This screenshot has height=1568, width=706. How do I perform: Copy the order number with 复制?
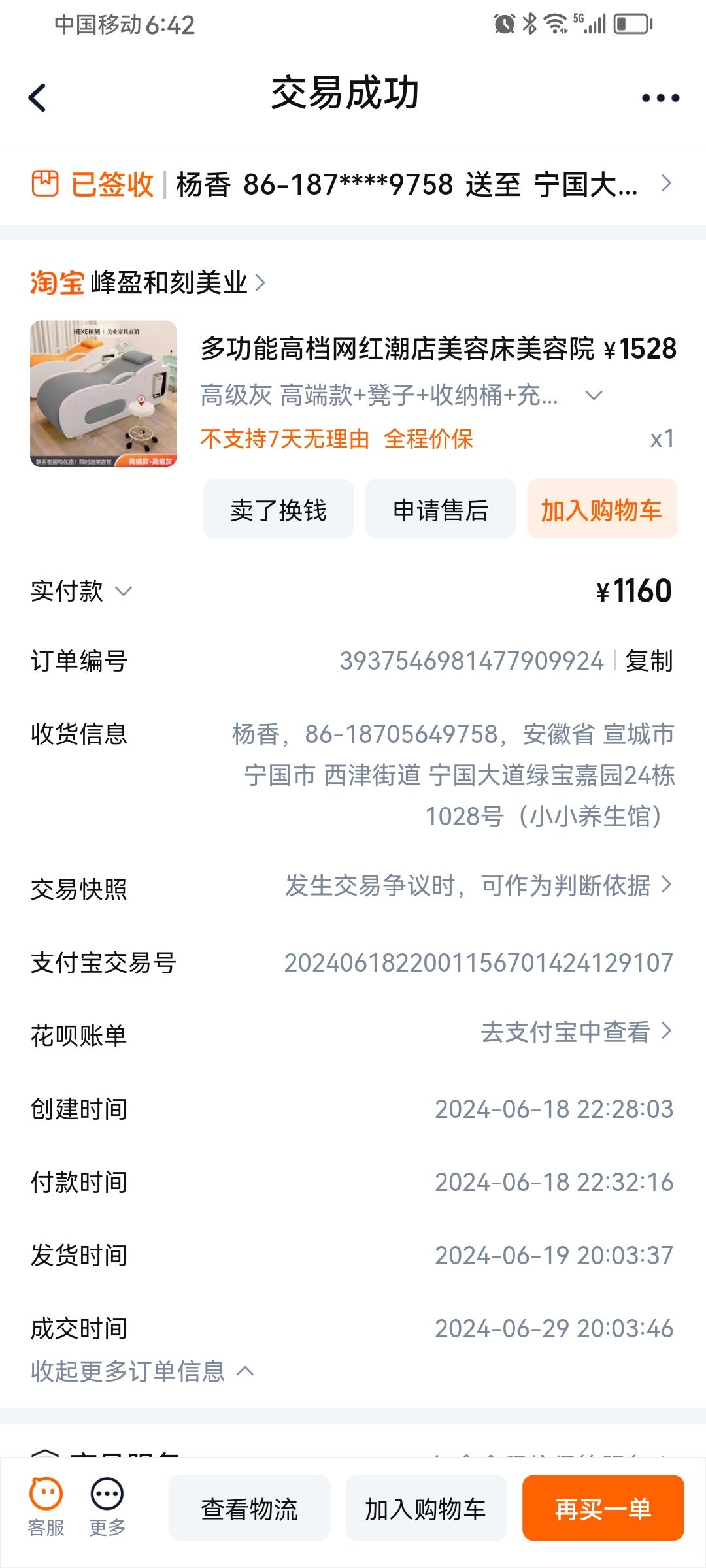pos(649,661)
